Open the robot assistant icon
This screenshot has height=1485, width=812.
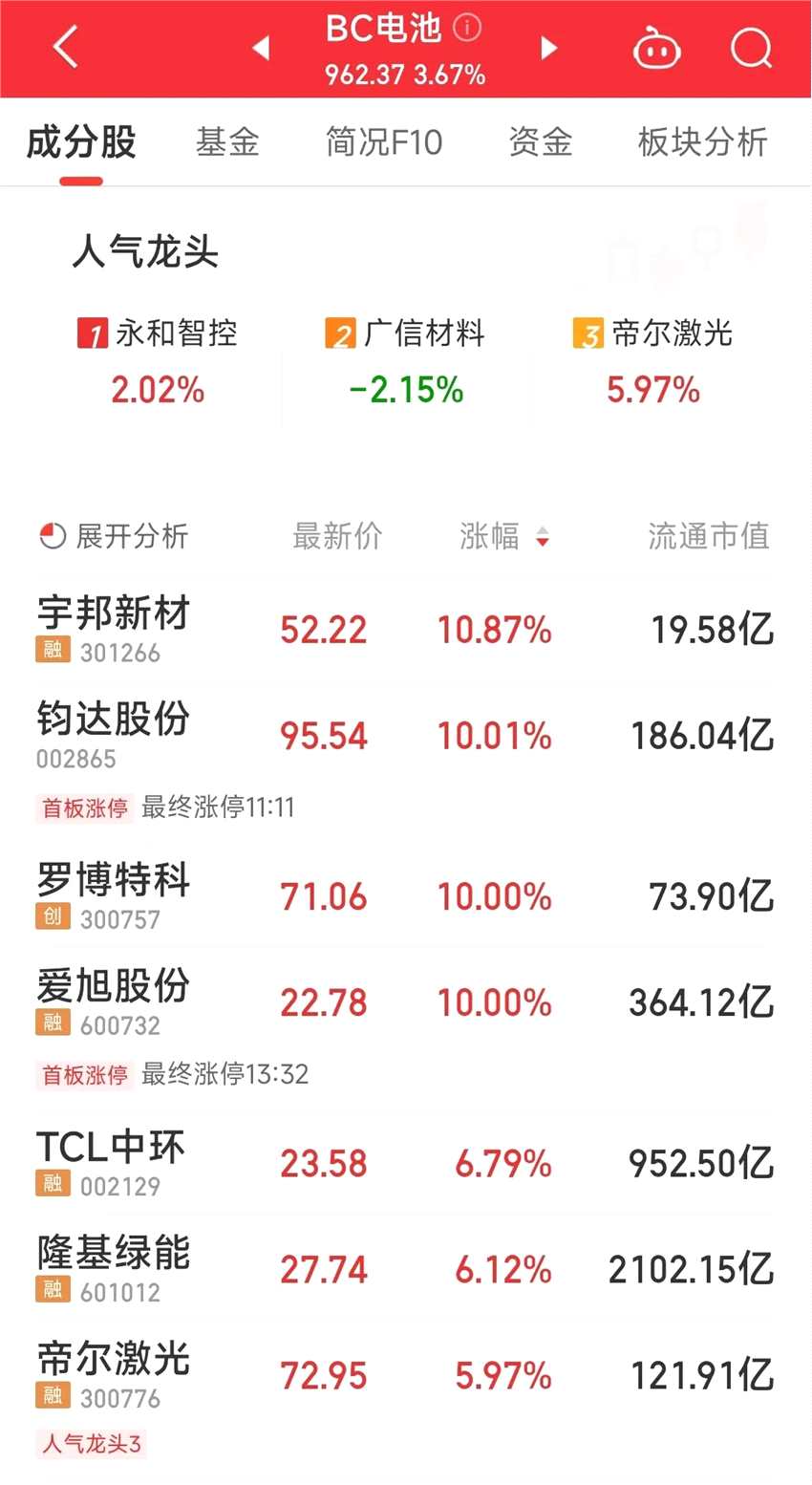pyautogui.click(x=657, y=48)
